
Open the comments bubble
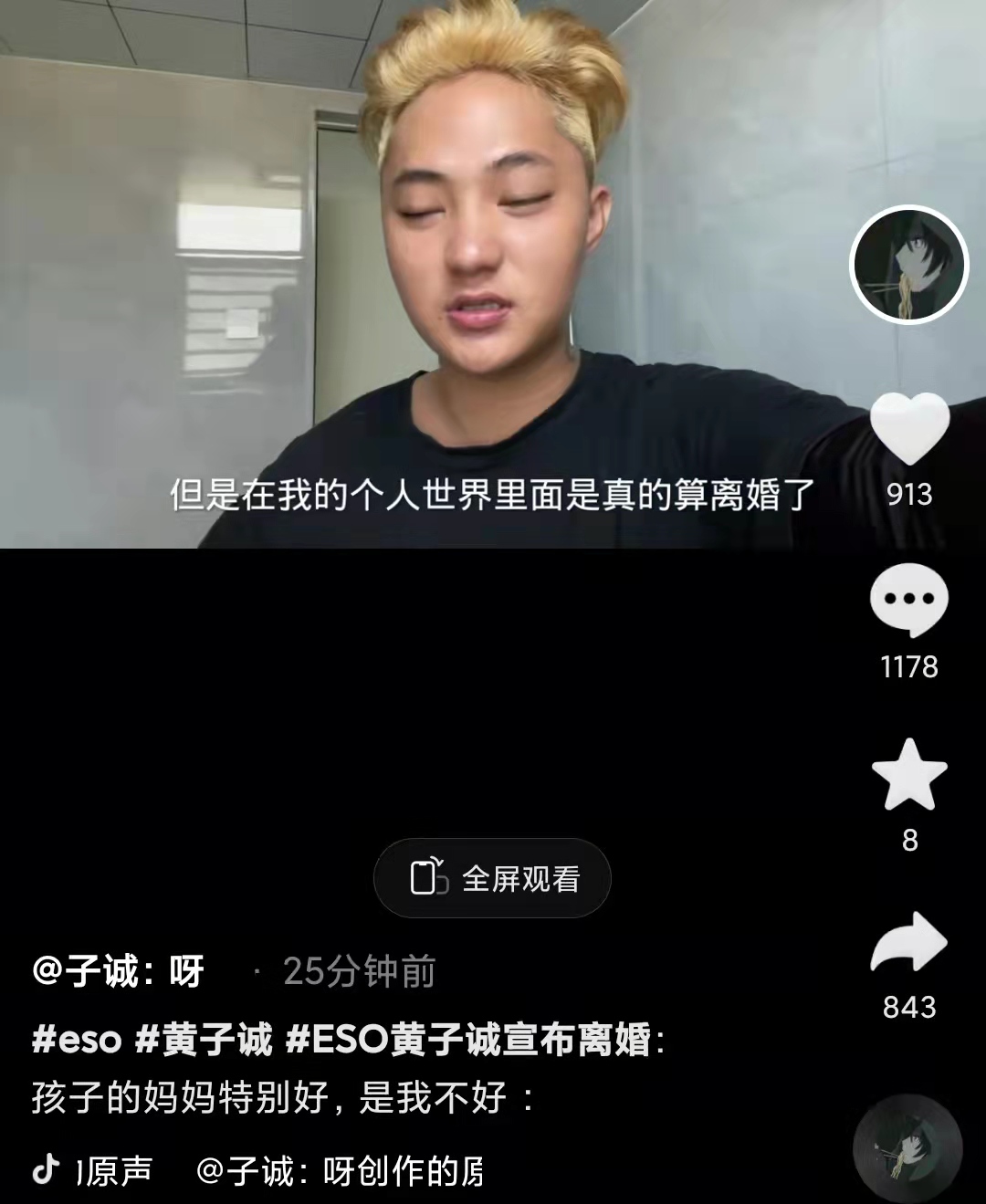[908, 601]
